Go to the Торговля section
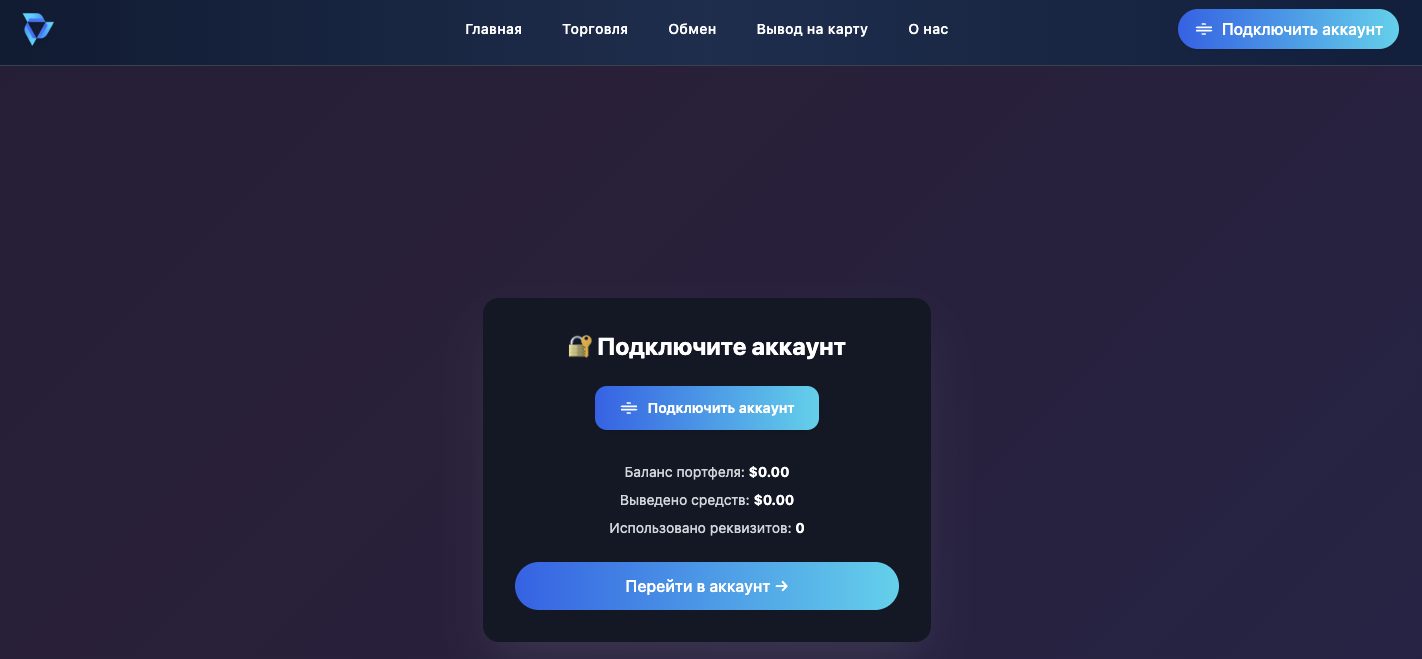Screen dimensions: 1422x659 [594, 29]
